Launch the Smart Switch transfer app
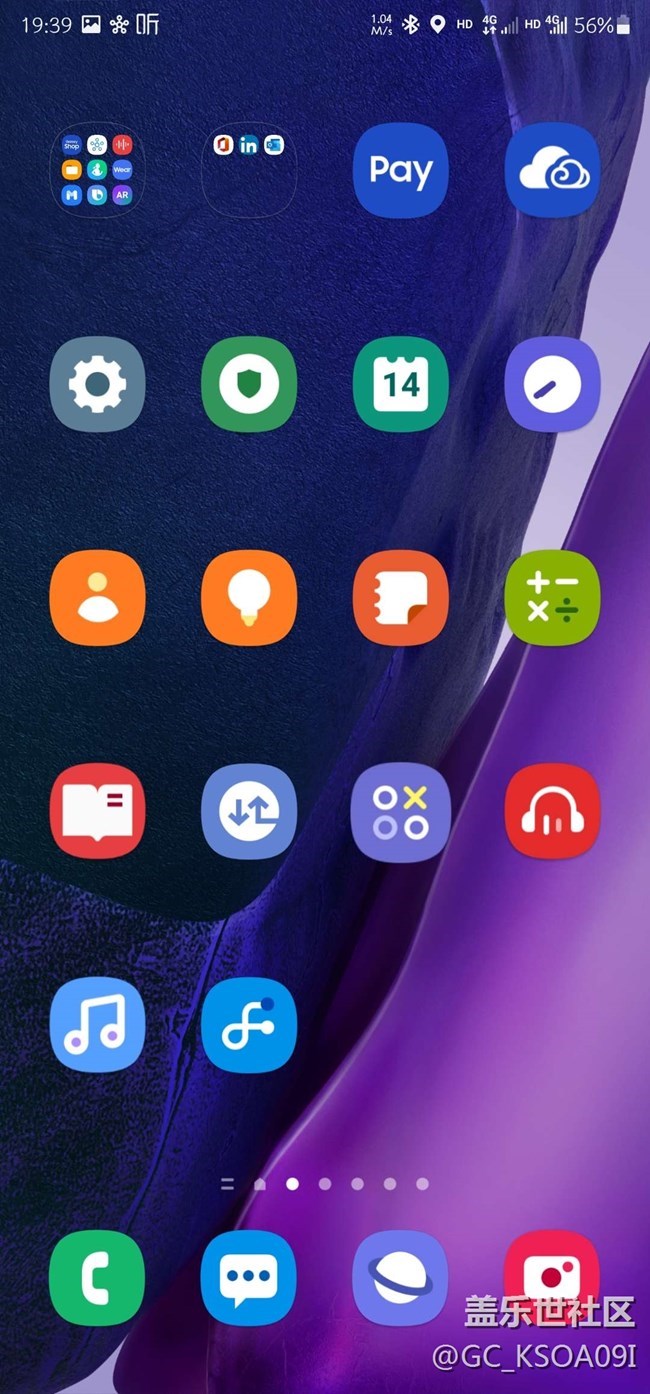The width and height of the screenshot is (650, 1394). click(x=249, y=810)
